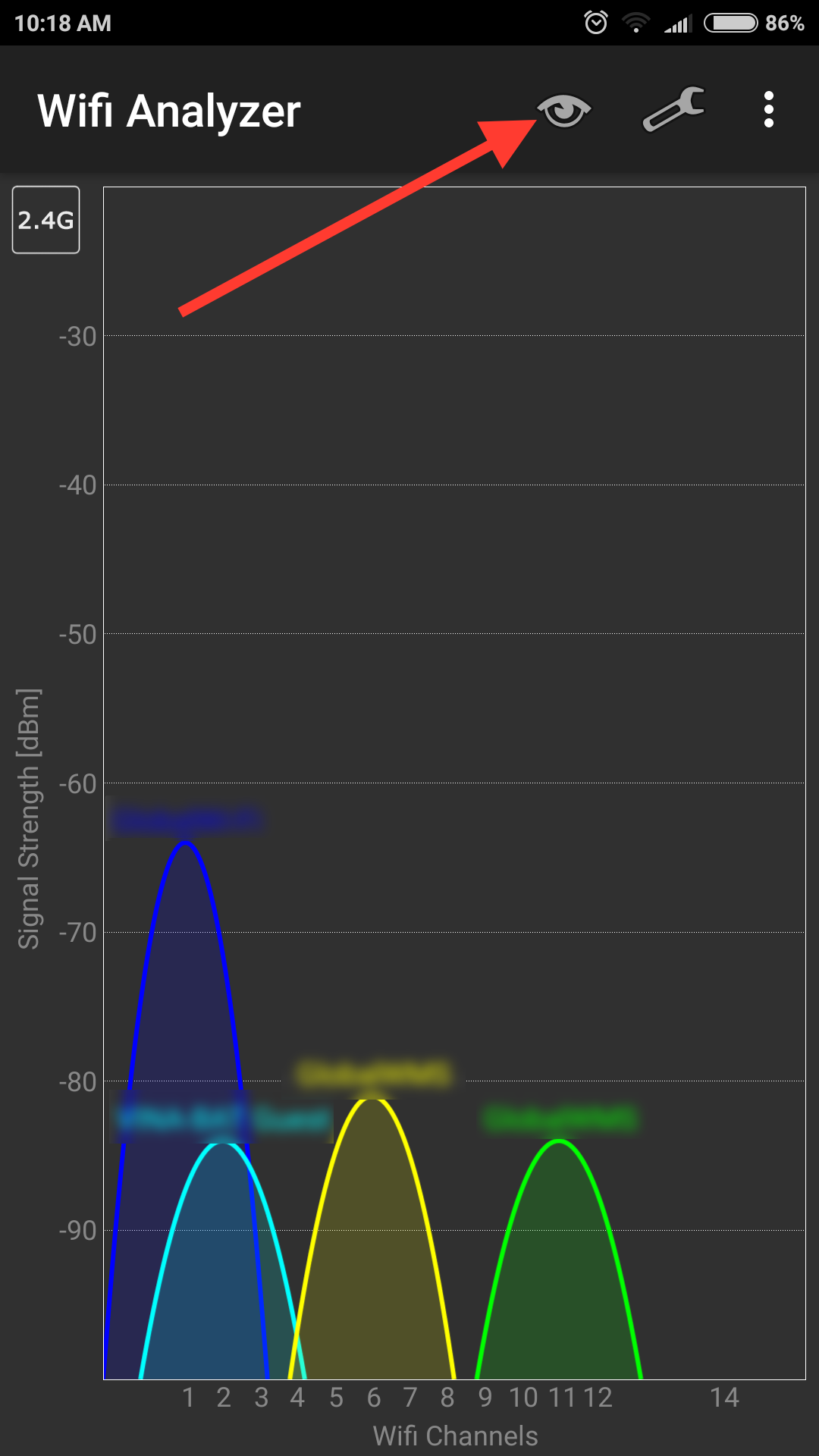The height and width of the screenshot is (1456, 819).
Task: Open settings via the wrench icon
Action: coord(673,110)
